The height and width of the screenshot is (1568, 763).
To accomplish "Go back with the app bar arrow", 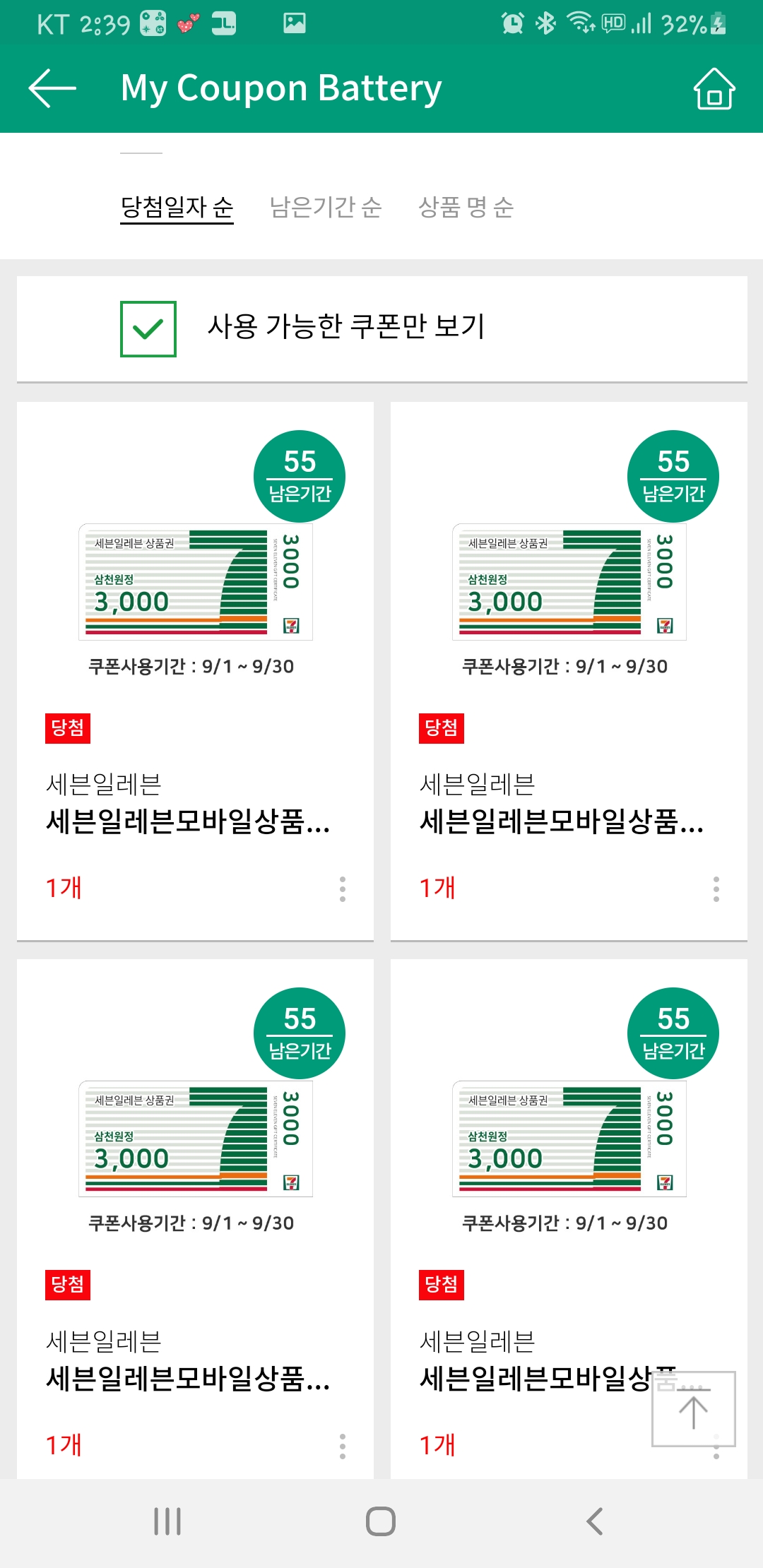I will [x=52, y=88].
